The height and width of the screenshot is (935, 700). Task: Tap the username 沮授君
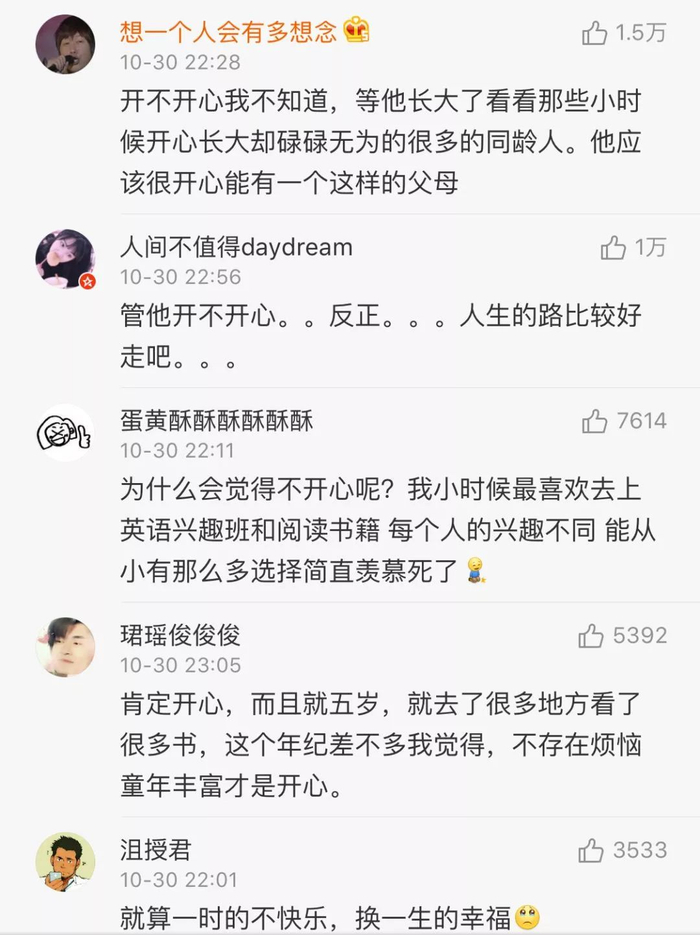(x=156, y=850)
